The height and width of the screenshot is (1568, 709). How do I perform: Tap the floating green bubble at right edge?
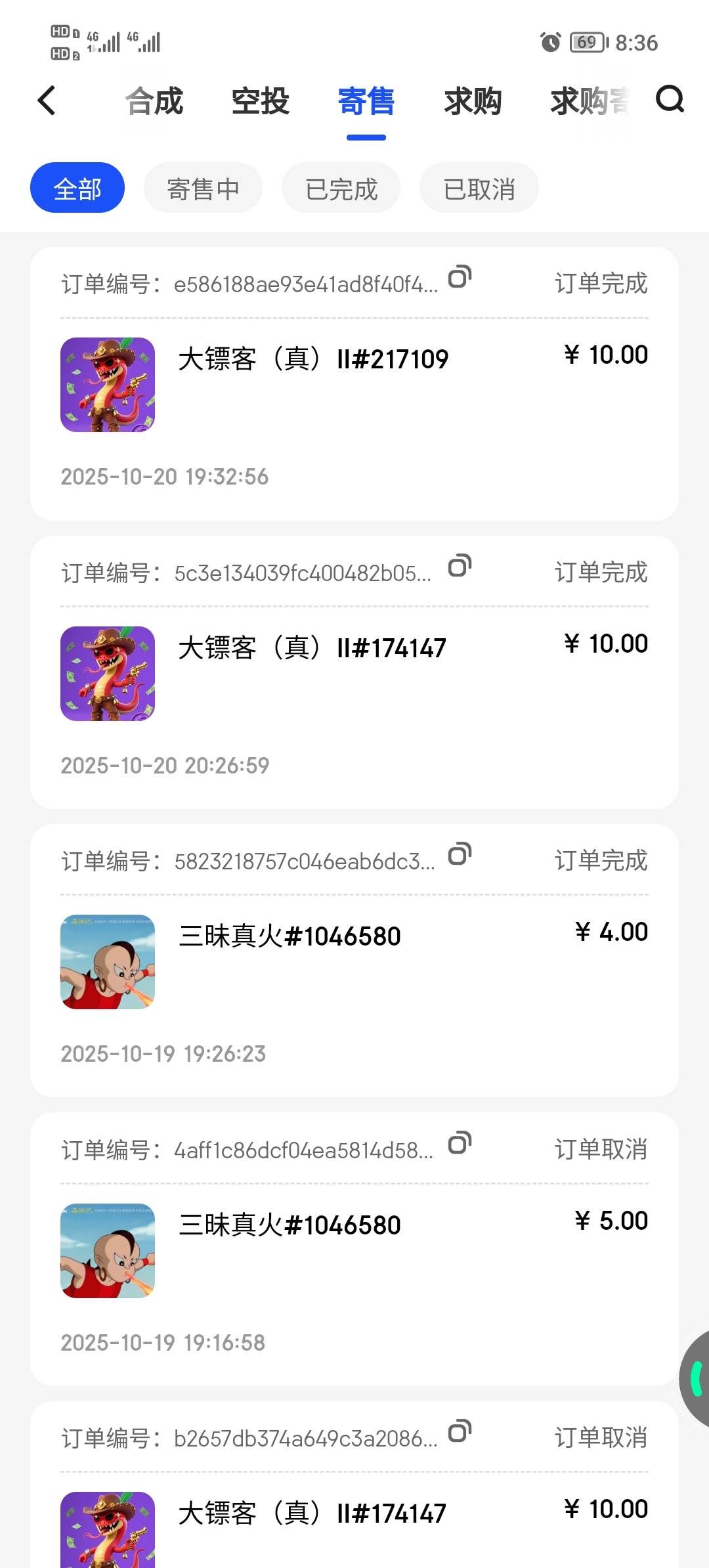[695, 1378]
